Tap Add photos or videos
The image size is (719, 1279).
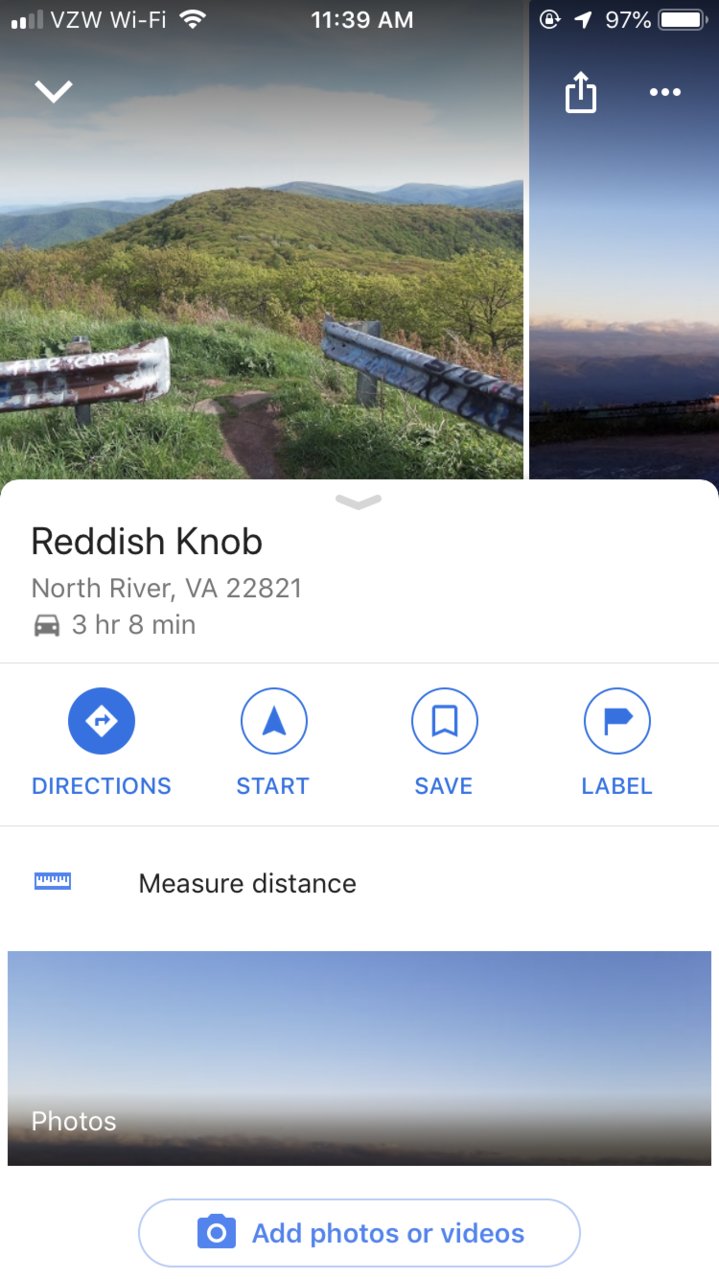pyautogui.click(x=359, y=1233)
